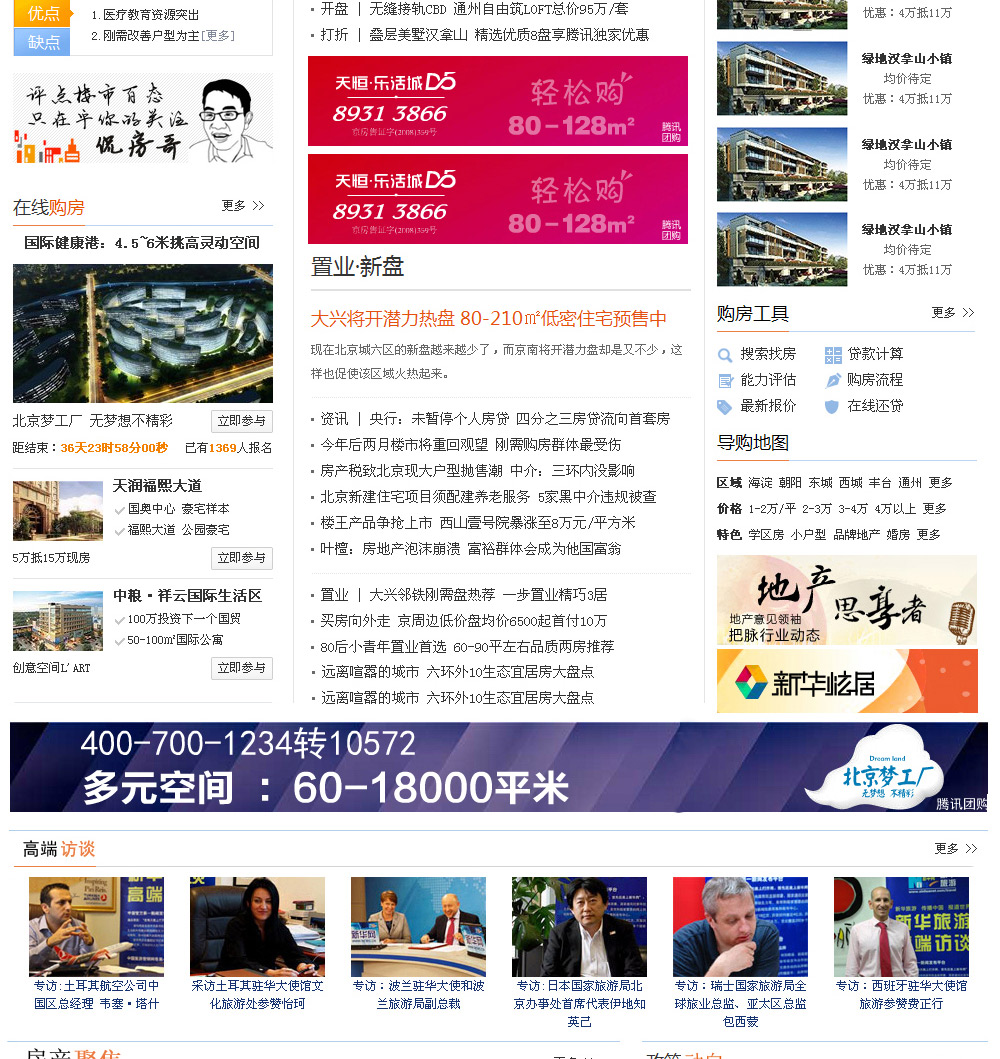Check 最新报价 listings
The image size is (1000, 1059).
coord(767,406)
